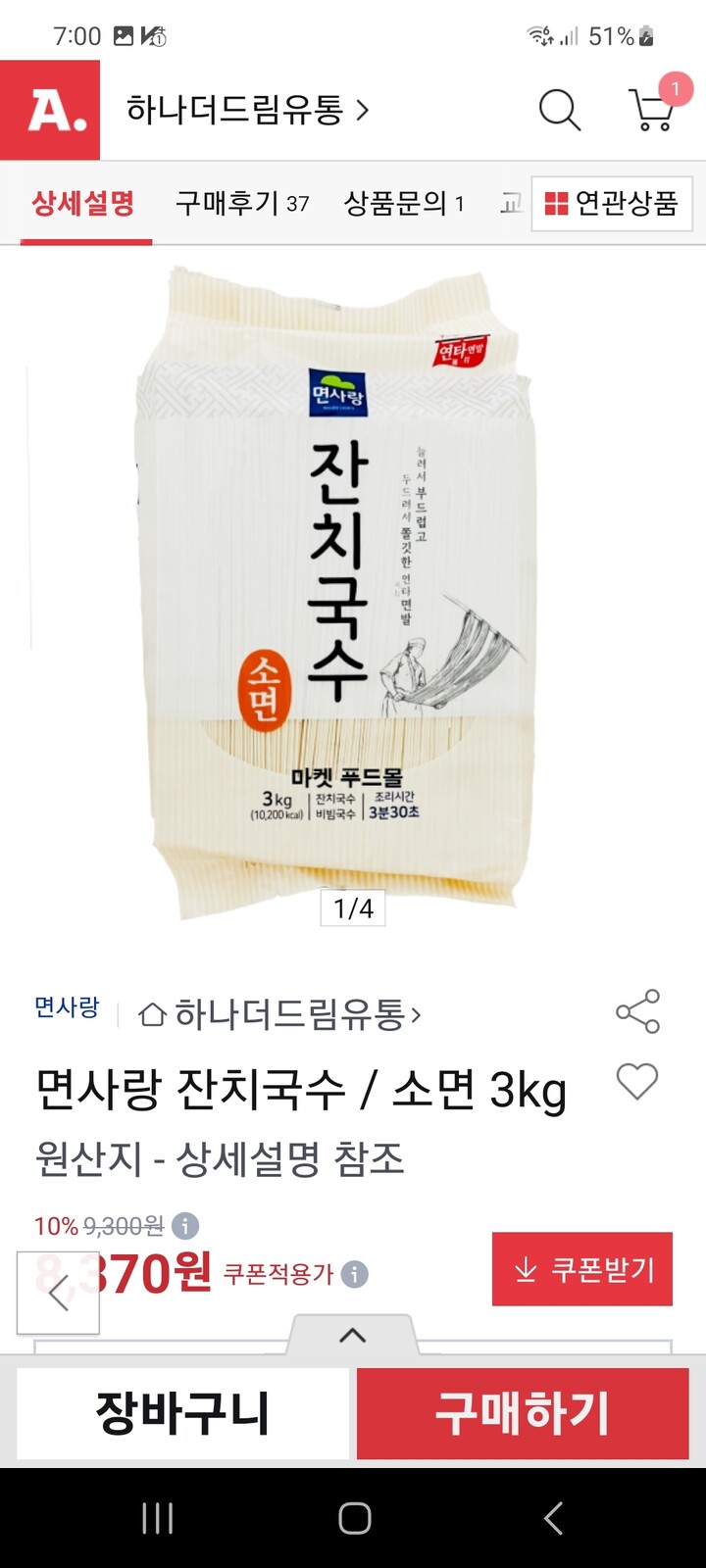Image resolution: width=706 pixels, height=1568 pixels.
Task: Tap the 면사랑 brand link
Action: click(x=67, y=1007)
